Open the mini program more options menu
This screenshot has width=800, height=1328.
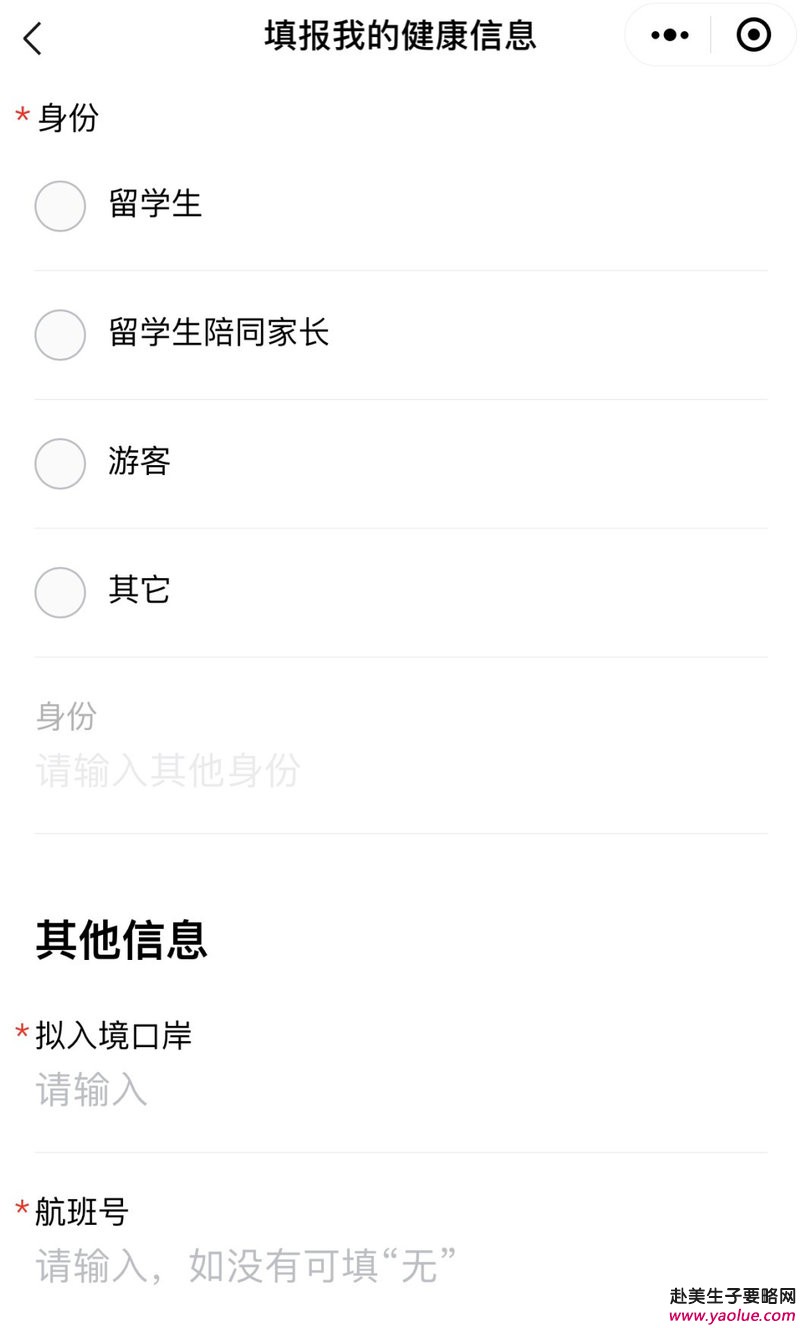[669, 36]
